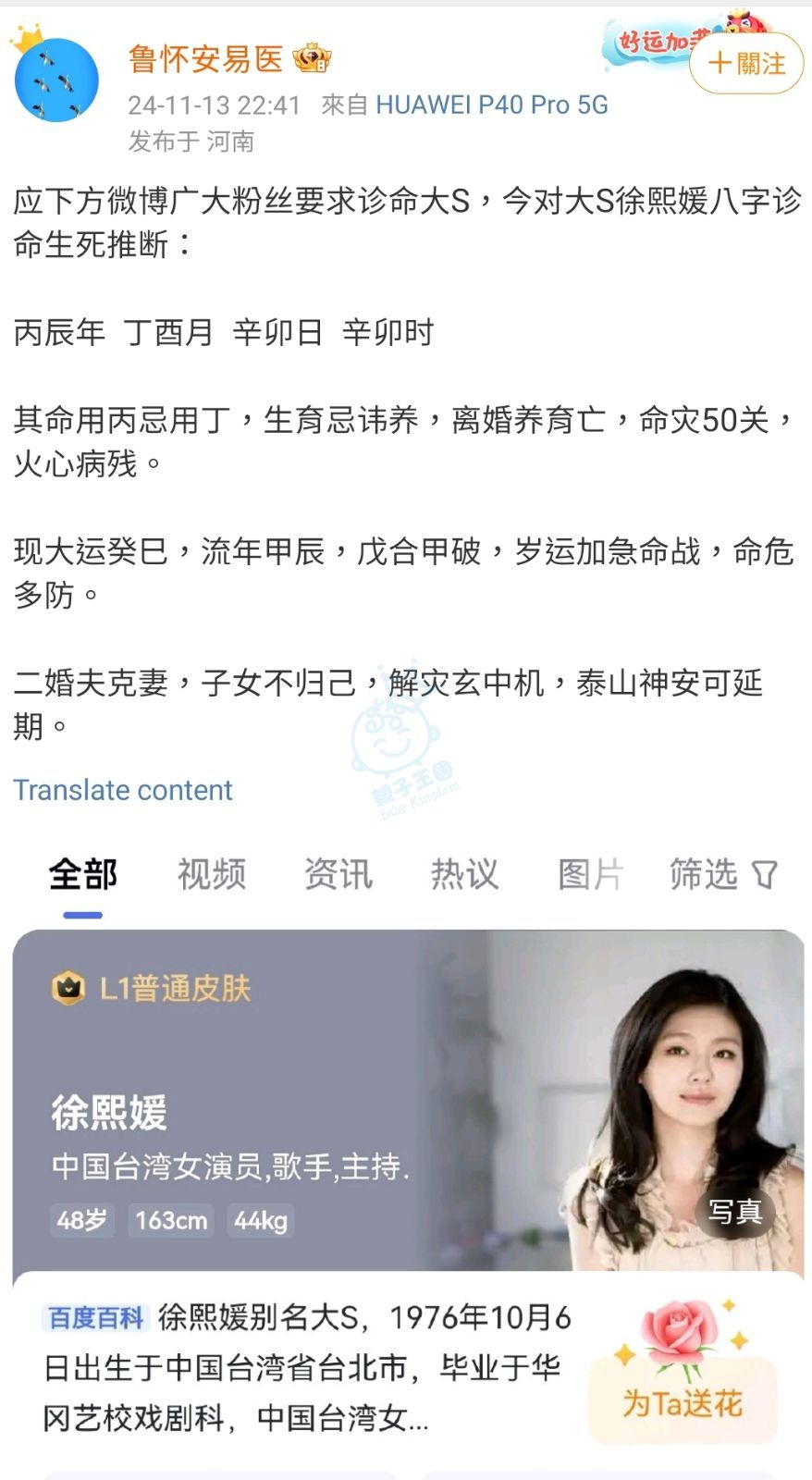
Task: View 写真 photos of 徐熙媛
Action: (x=734, y=1211)
